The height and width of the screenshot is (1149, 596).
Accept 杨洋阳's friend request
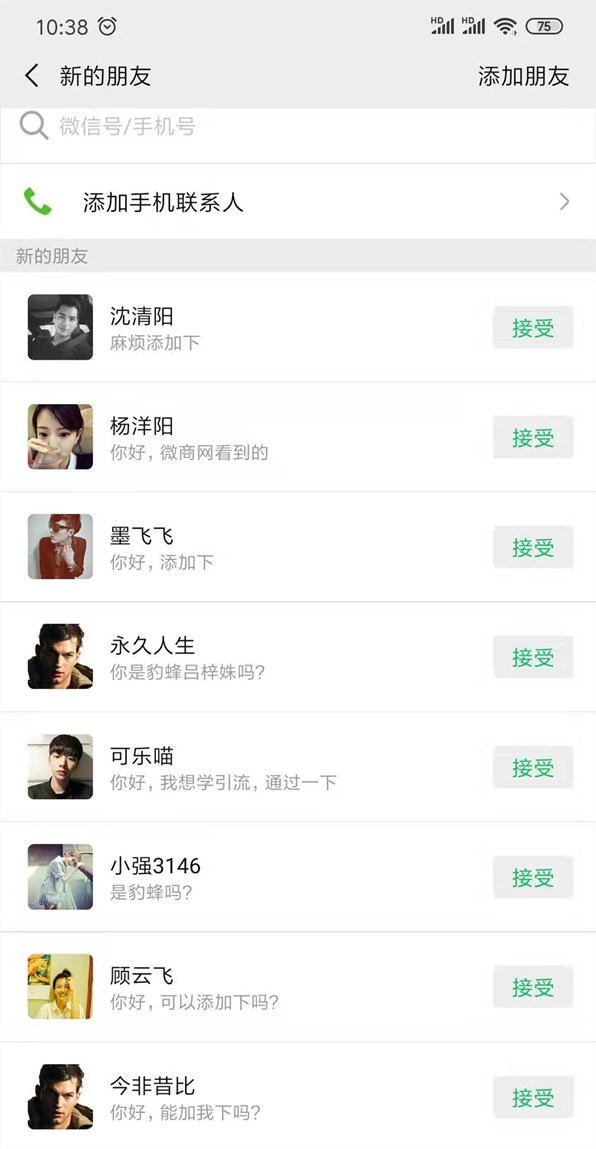[533, 437]
